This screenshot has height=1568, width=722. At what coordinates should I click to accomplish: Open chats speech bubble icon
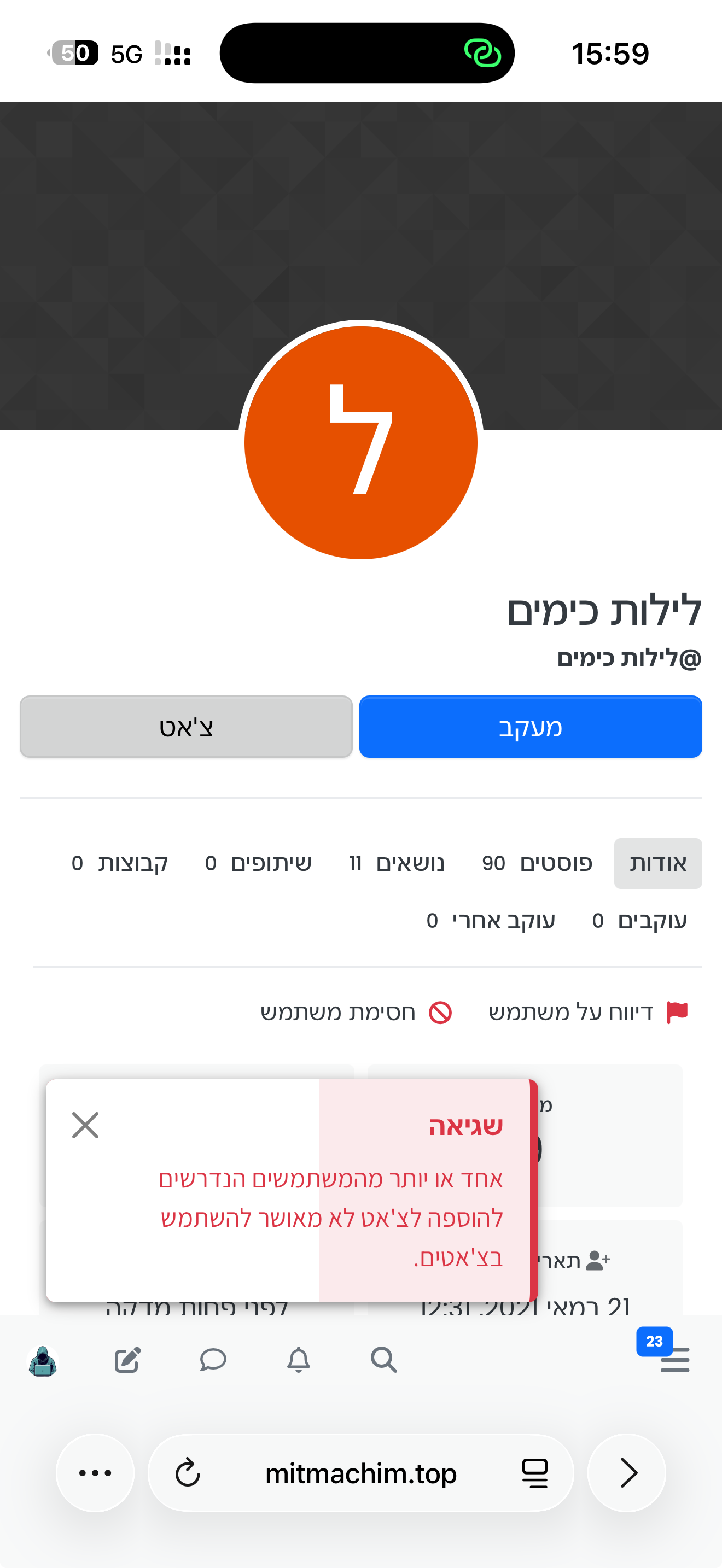(213, 1359)
